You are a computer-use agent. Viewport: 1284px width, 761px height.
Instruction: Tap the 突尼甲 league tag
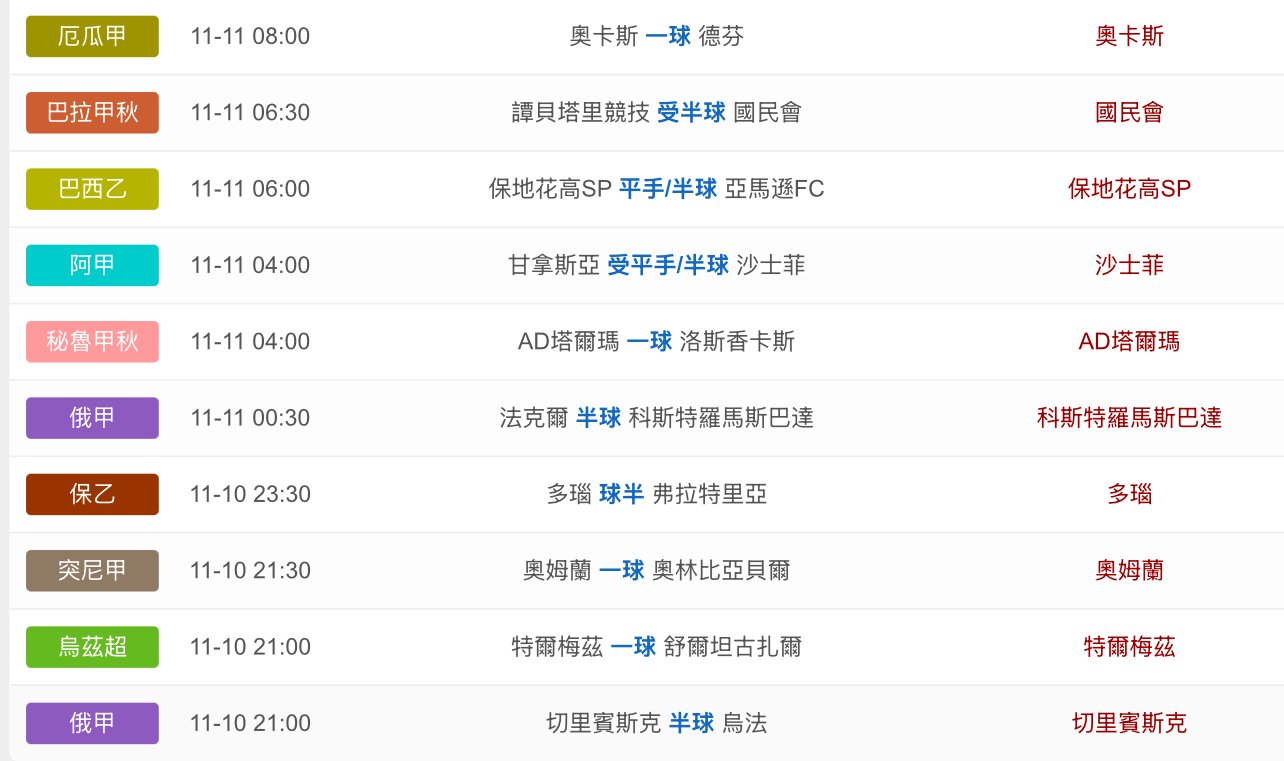pyautogui.click(x=92, y=570)
